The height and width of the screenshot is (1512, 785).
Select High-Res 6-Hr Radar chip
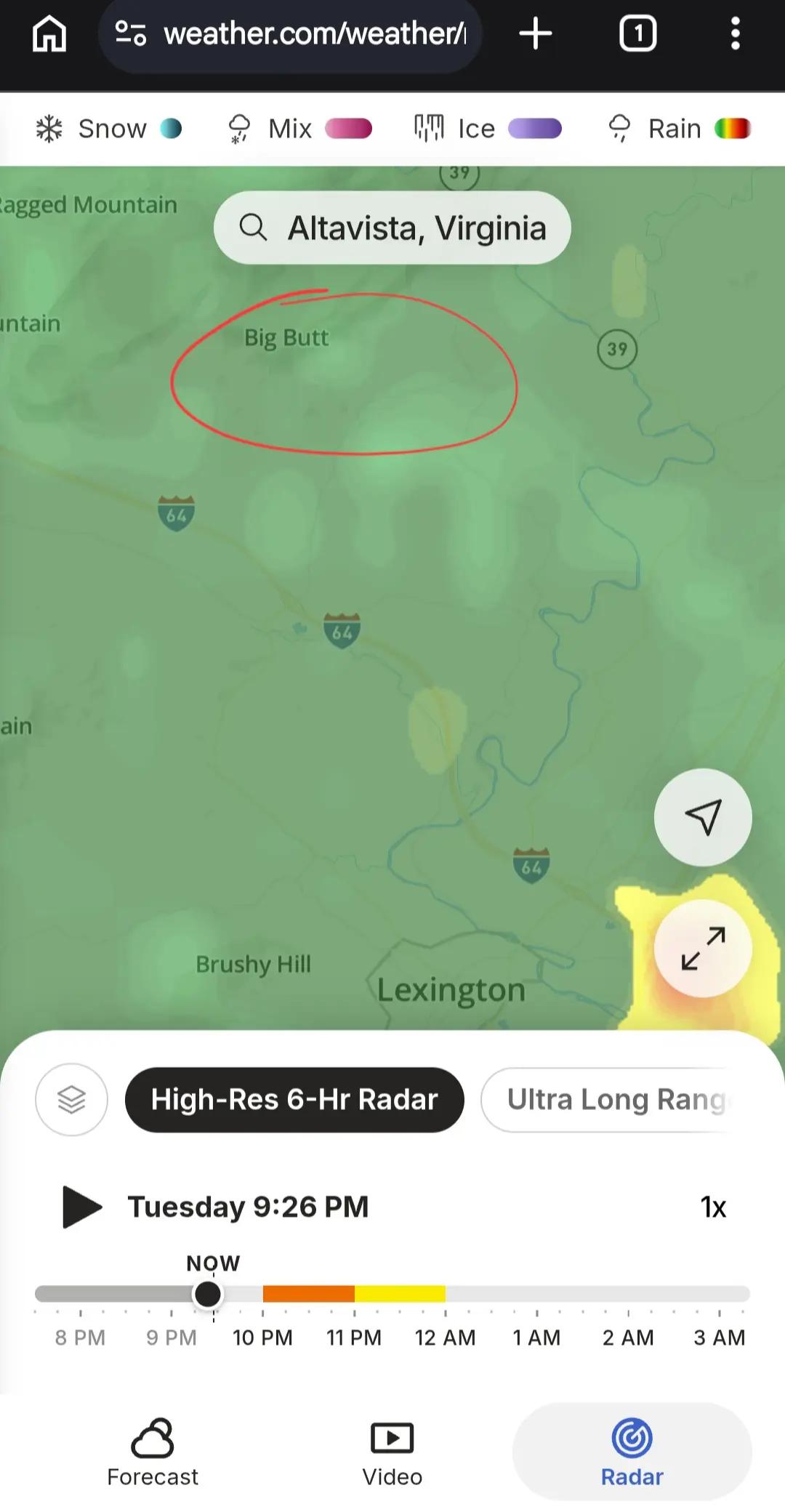(294, 1100)
